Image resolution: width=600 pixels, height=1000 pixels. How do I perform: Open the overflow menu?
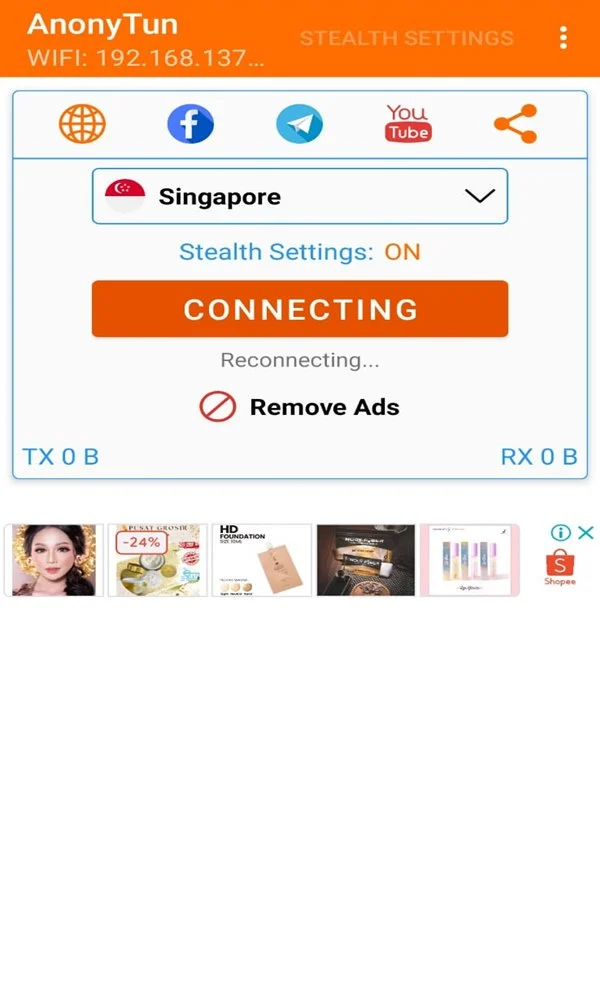[x=563, y=38]
